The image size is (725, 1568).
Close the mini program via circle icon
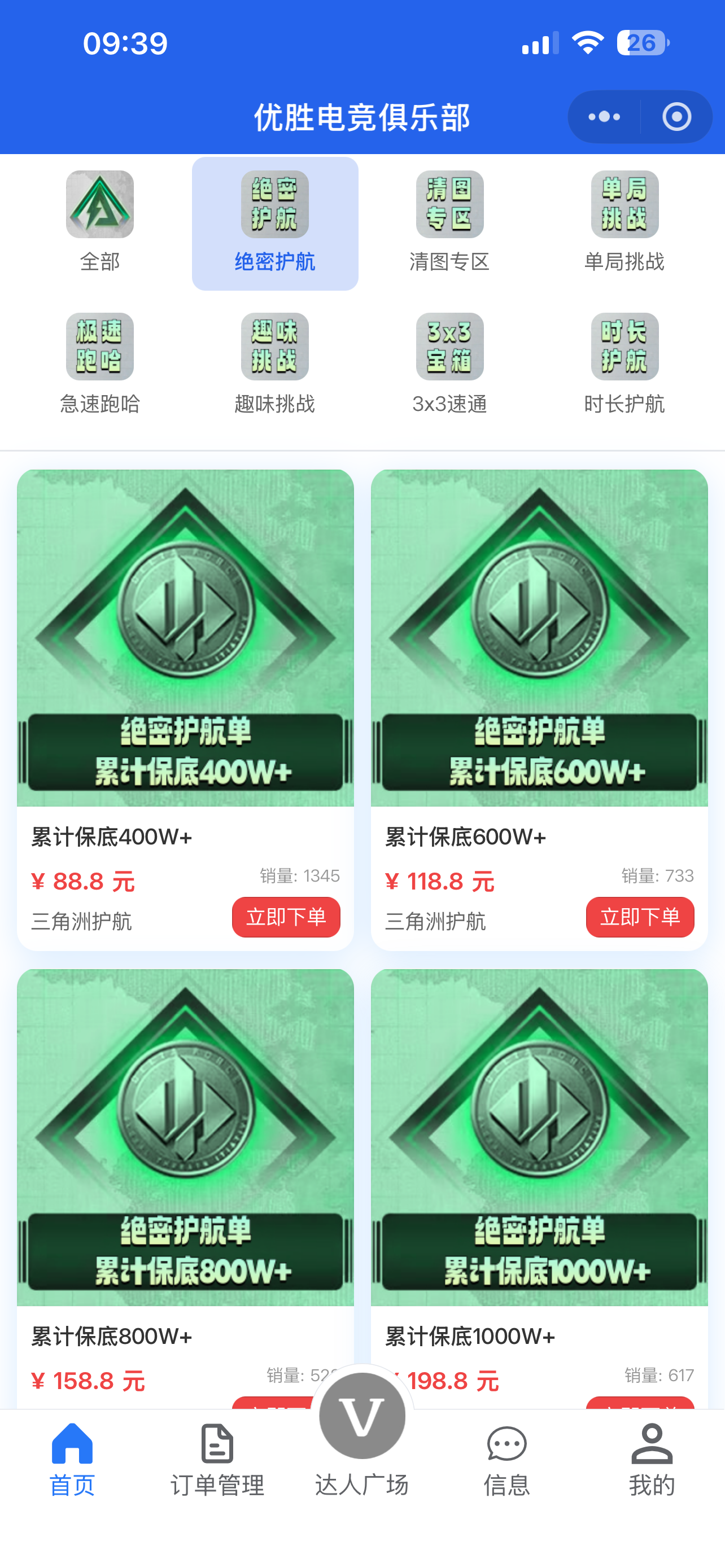point(676,117)
